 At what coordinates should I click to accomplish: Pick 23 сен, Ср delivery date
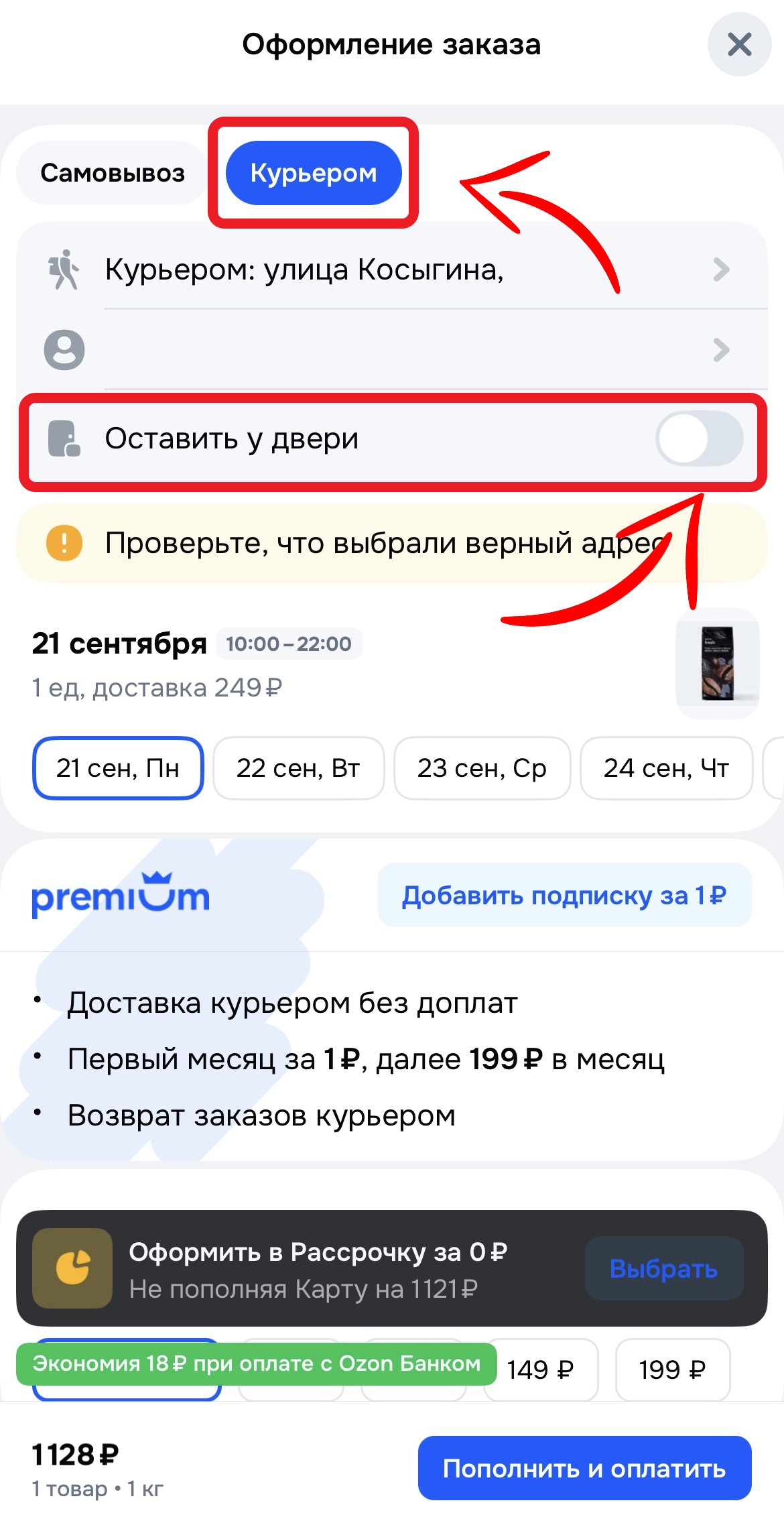[482, 768]
